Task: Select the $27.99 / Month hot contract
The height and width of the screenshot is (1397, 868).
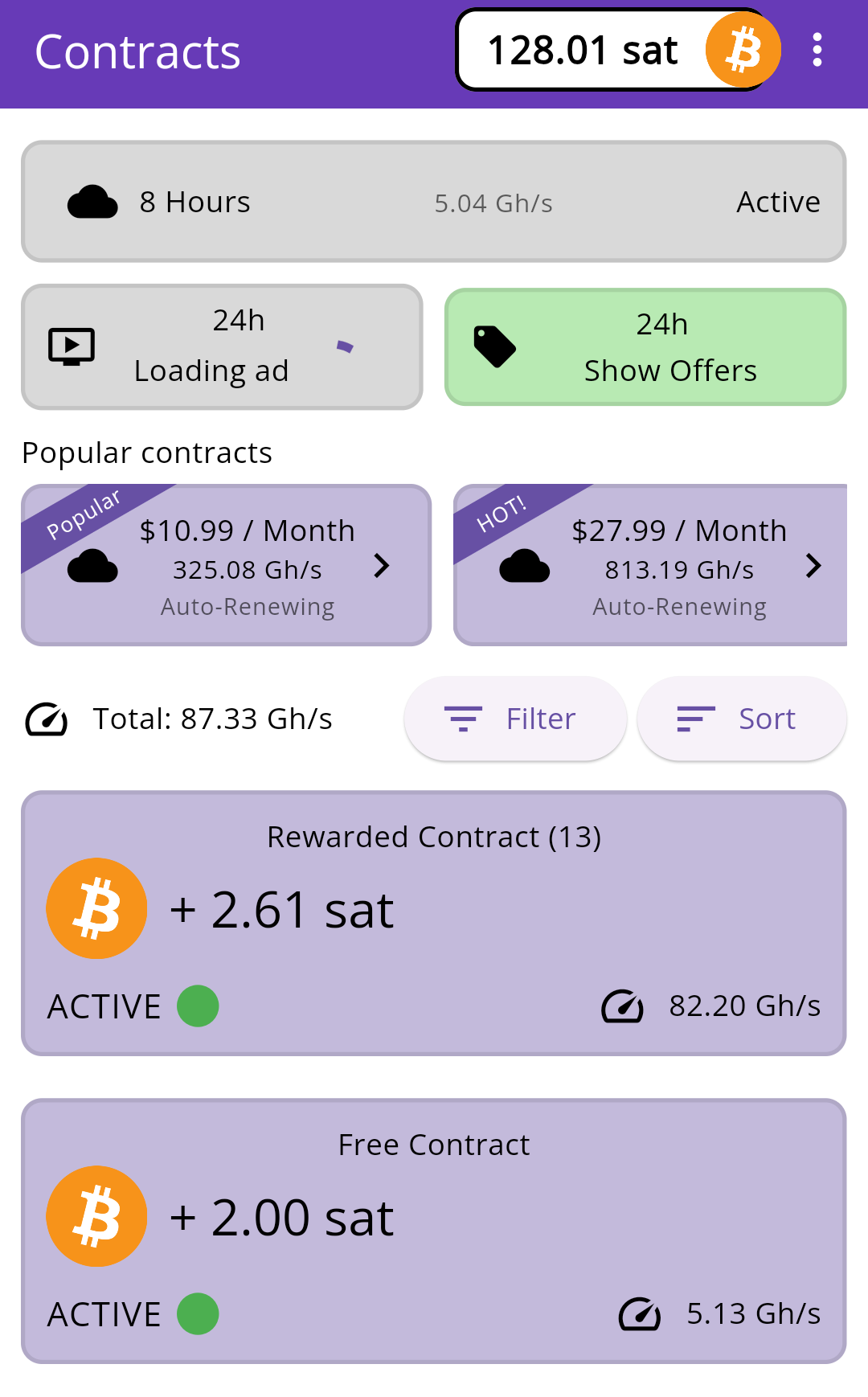Action: coord(651,565)
